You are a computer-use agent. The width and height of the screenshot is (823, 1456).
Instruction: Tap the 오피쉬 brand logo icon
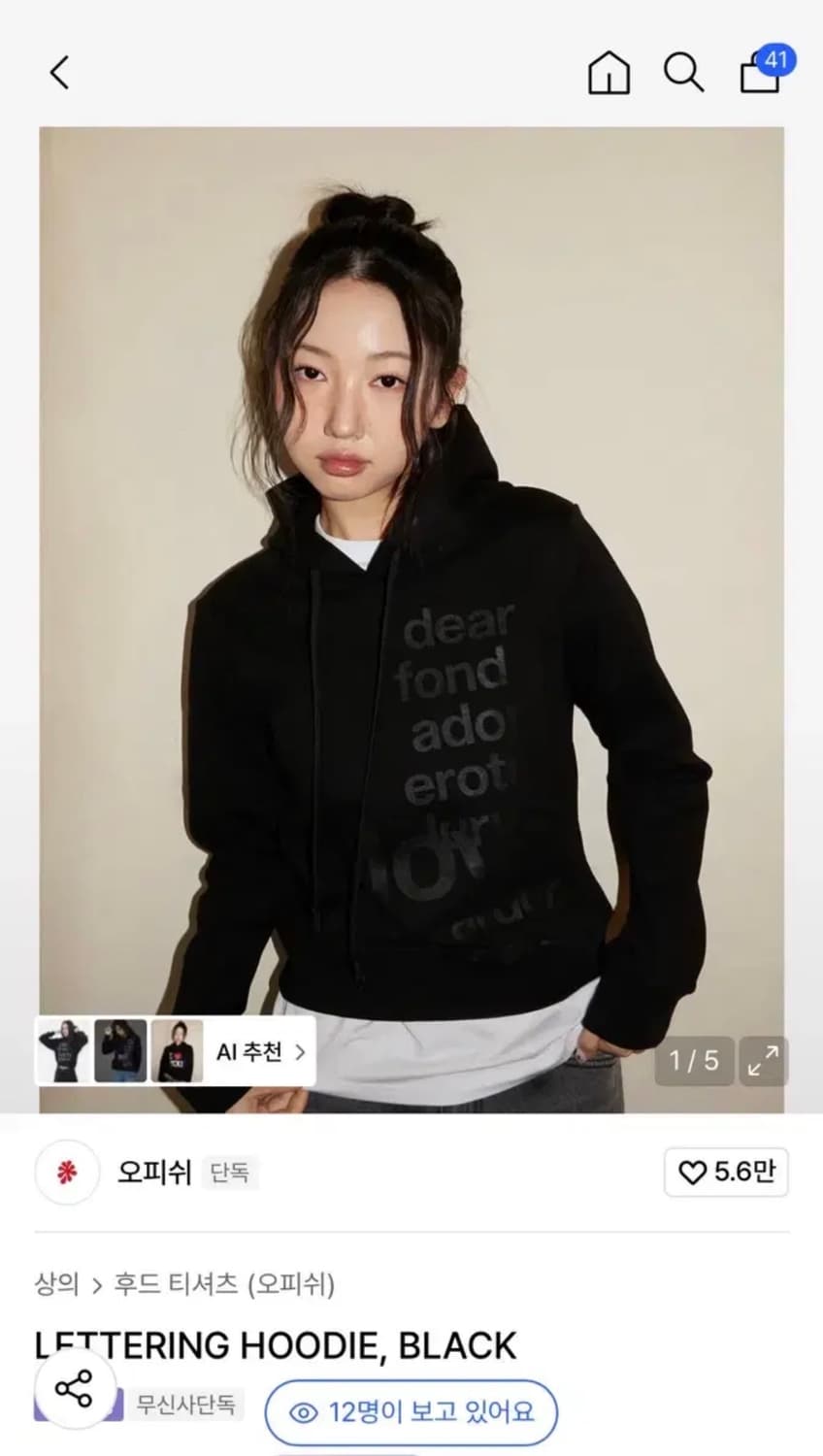65,1173
